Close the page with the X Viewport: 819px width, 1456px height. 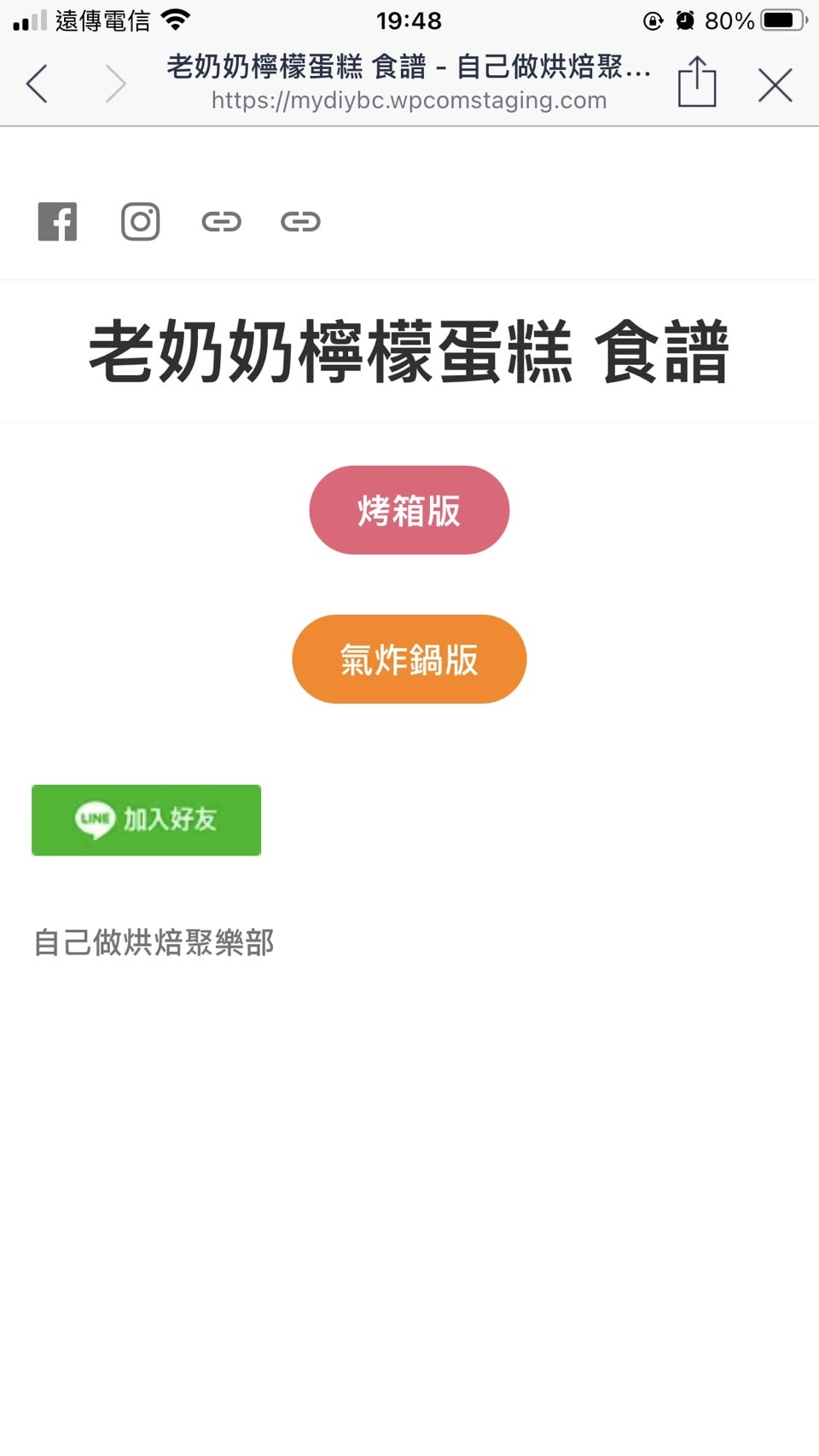pos(775,84)
